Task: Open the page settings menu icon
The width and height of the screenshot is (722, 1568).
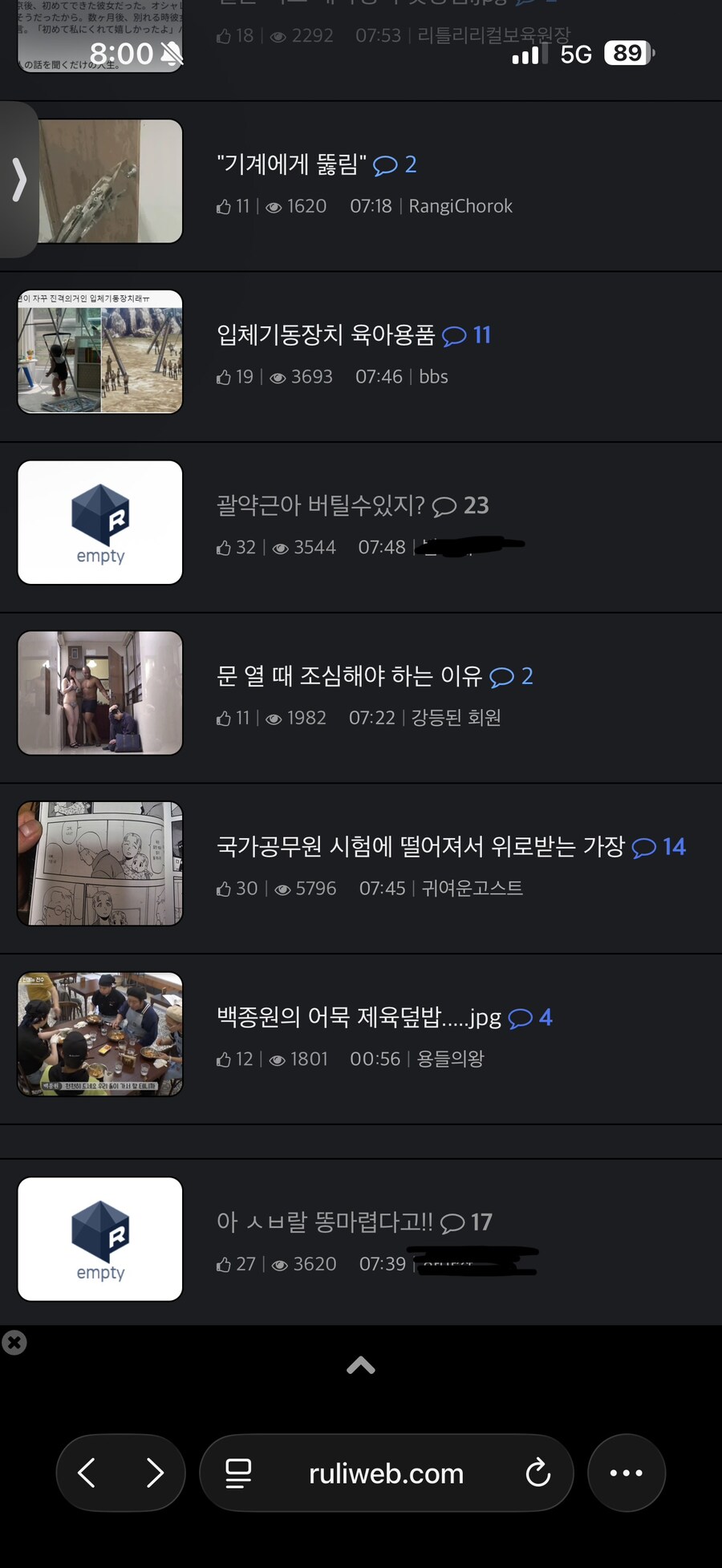Action: (237, 1473)
